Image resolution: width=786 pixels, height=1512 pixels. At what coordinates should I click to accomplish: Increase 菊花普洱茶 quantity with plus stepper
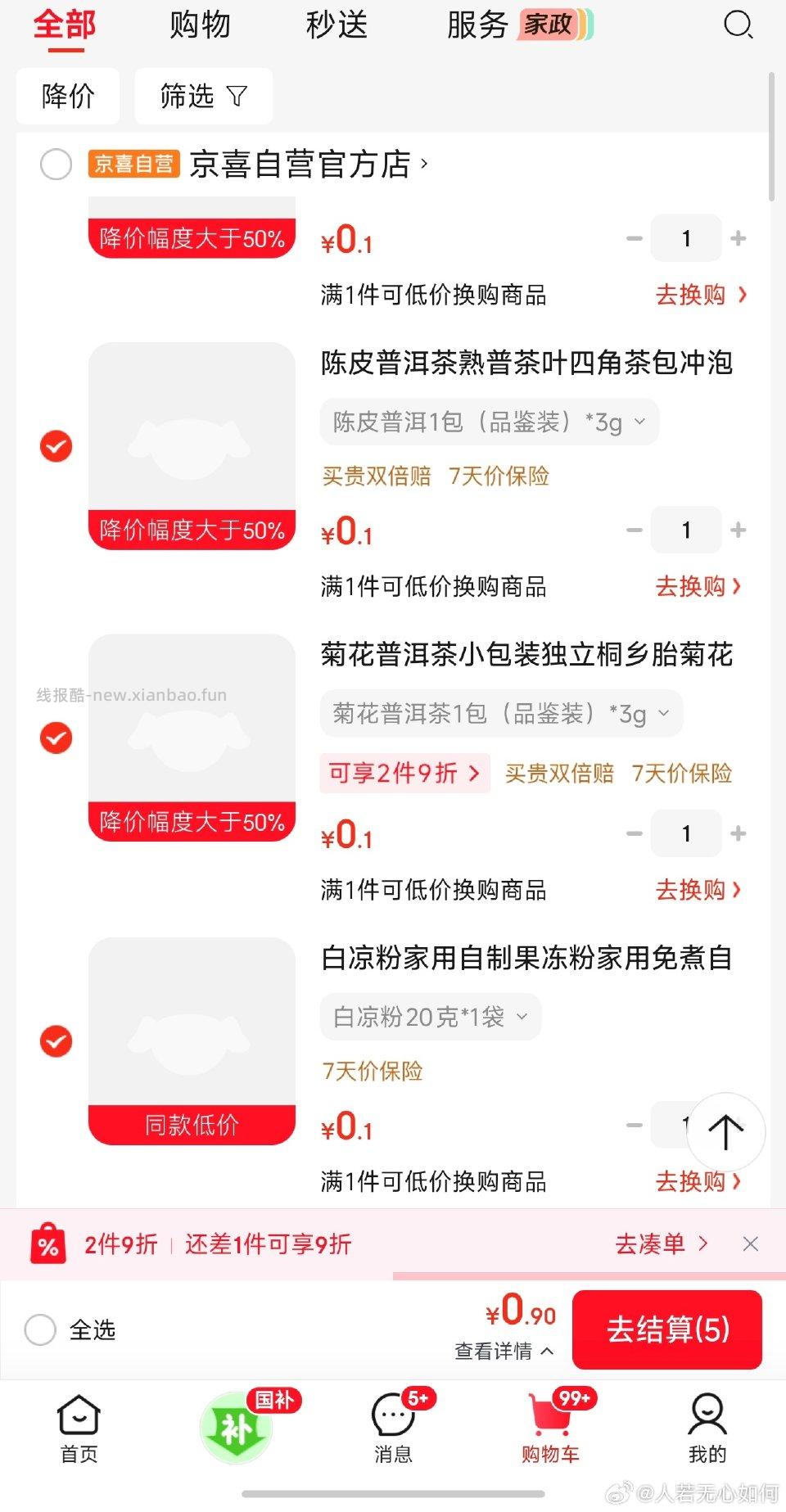click(x=737, y=833)
